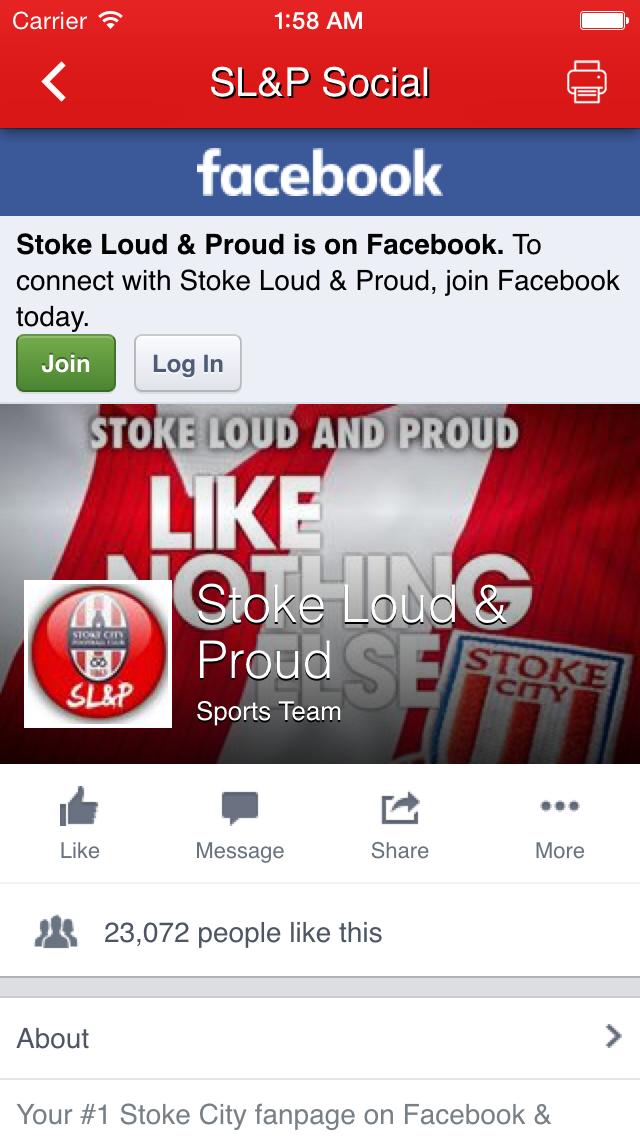Like the Stoke Loud & Proud page

pyautogui.click(x=79, y=824)
